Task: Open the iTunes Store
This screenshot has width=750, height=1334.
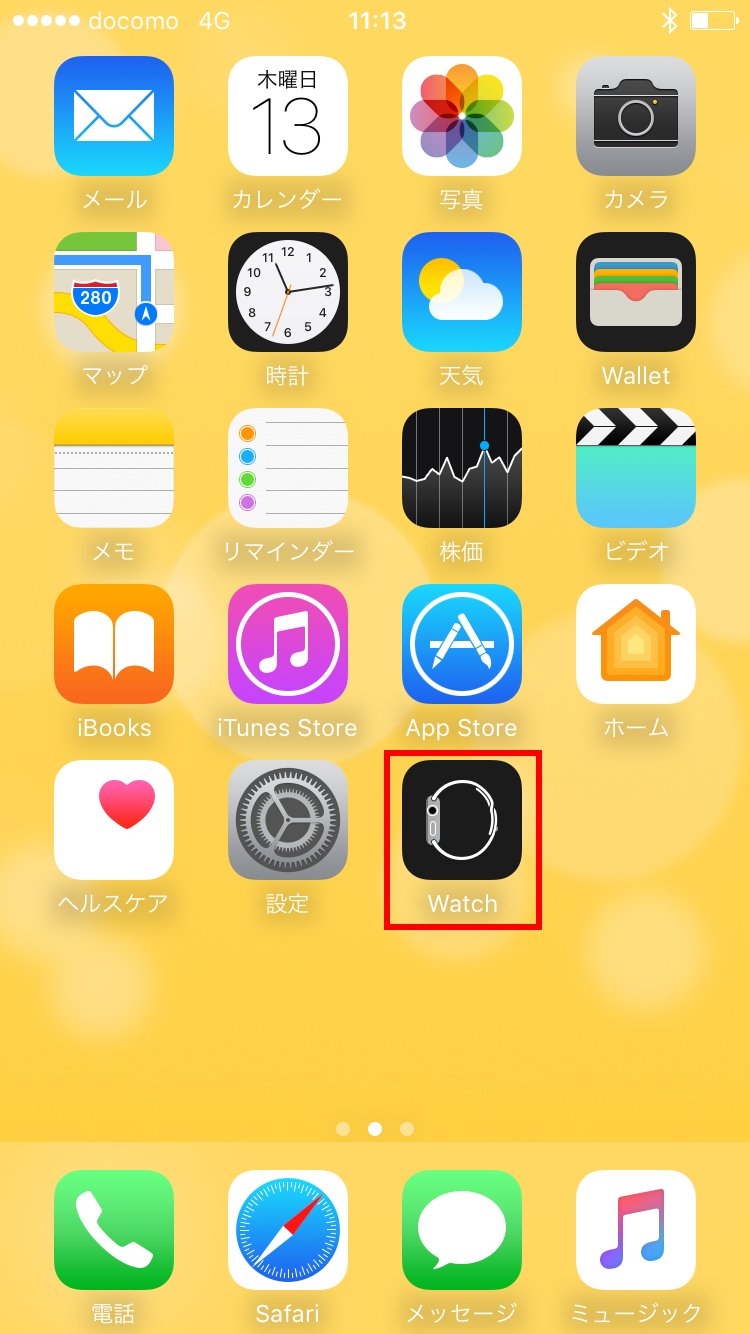Action: tap(288, 644)
